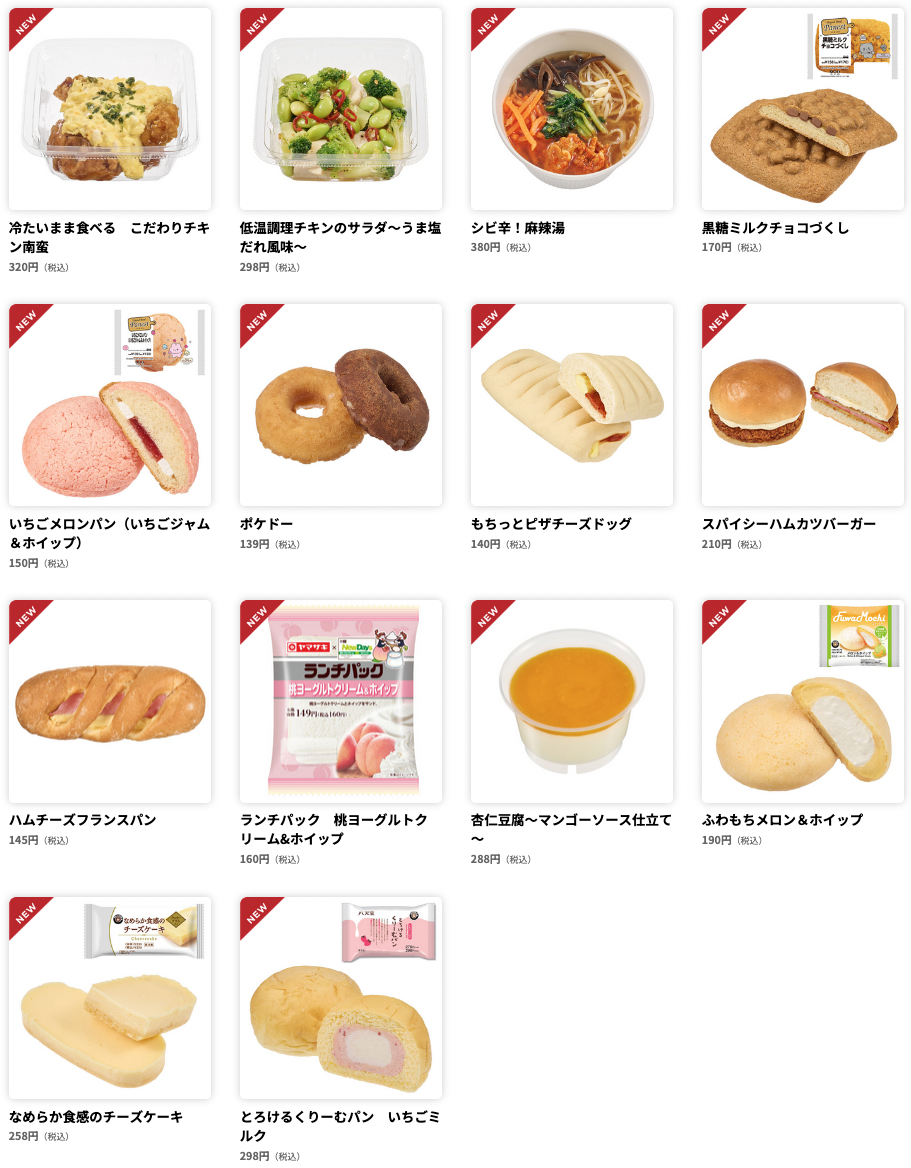911x1168 pixels.
Task: Open the 冷たいまま食べる こだわりチキン南蛮 product card
Action: point(110,110)
